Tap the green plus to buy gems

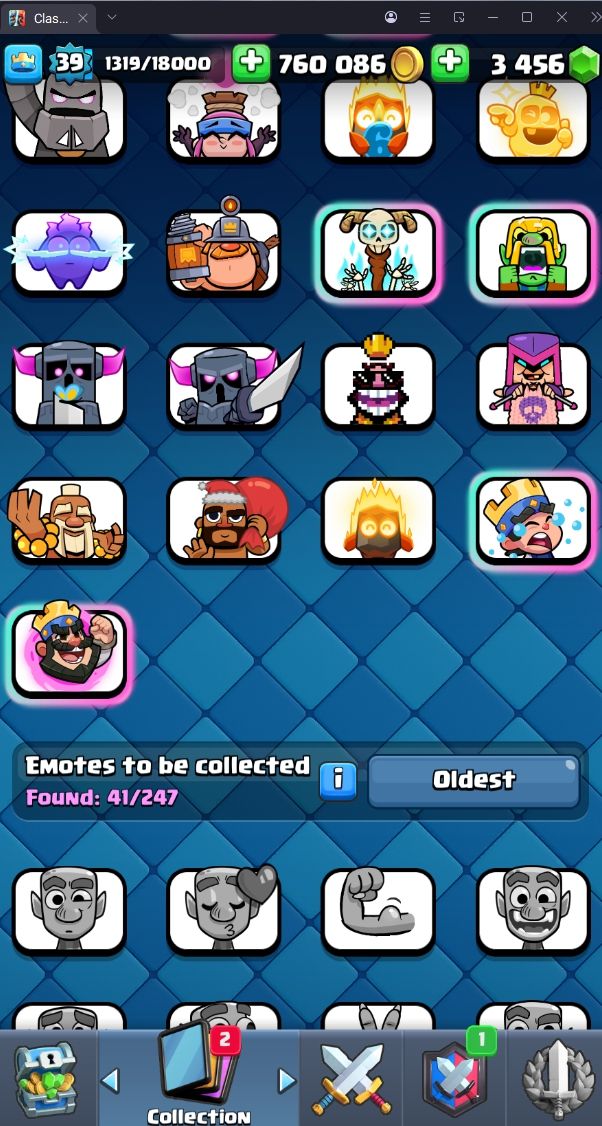[x=450, y=63]
